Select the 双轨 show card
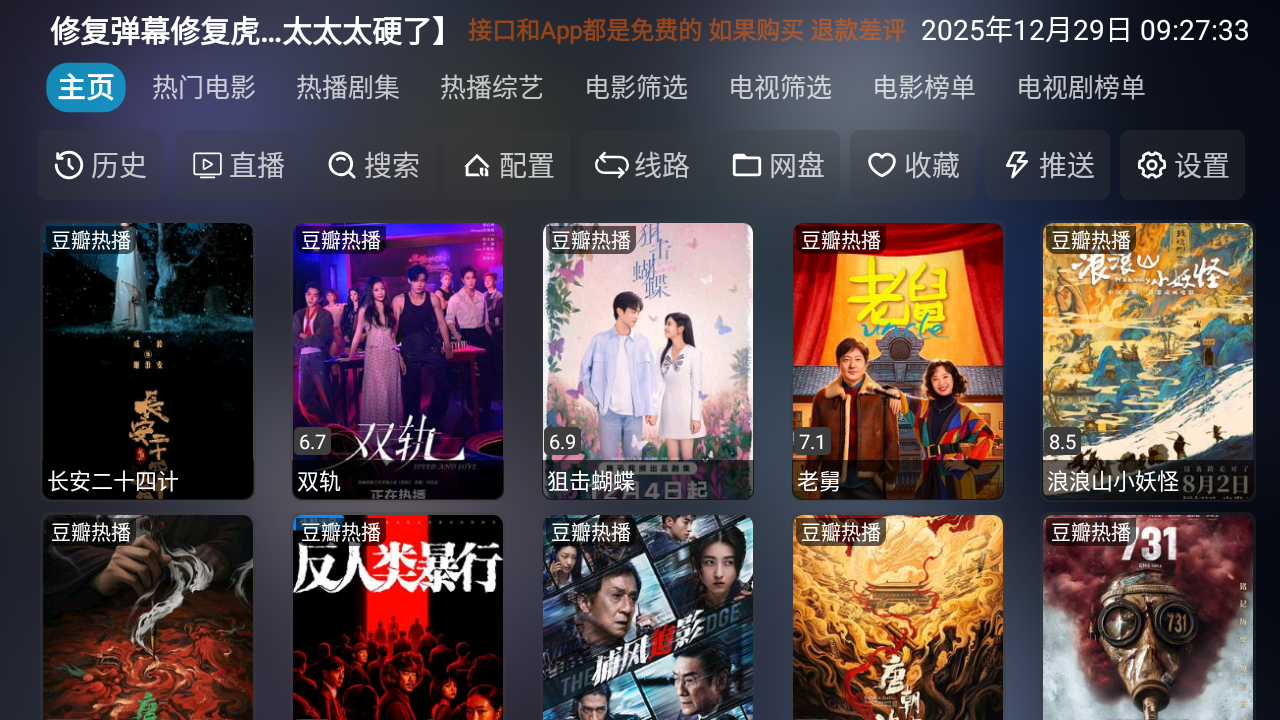Viewport: 1280px width, 720px height. point(398,361)
